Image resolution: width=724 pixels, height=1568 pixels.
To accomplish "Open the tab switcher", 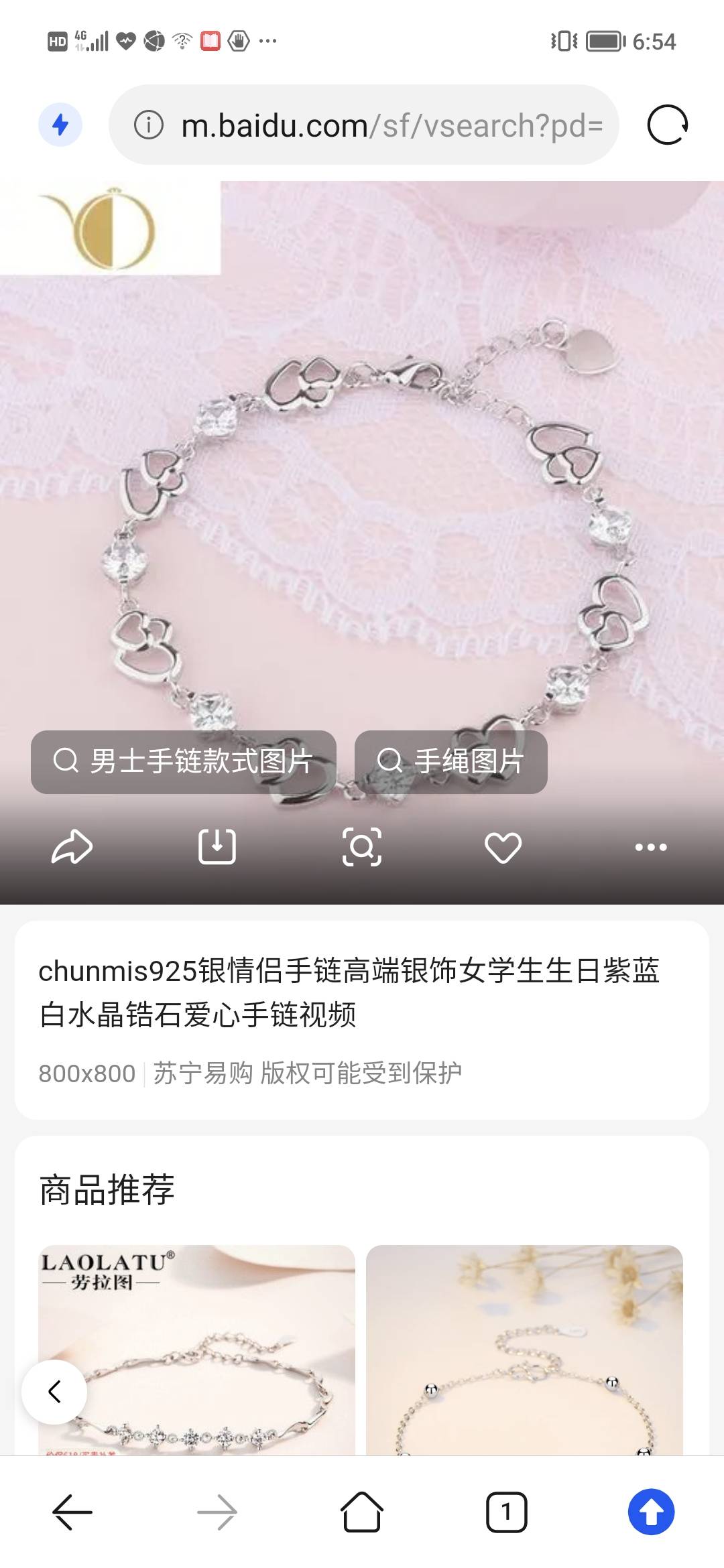I will pyautogui.click(x=506, y=1512).
